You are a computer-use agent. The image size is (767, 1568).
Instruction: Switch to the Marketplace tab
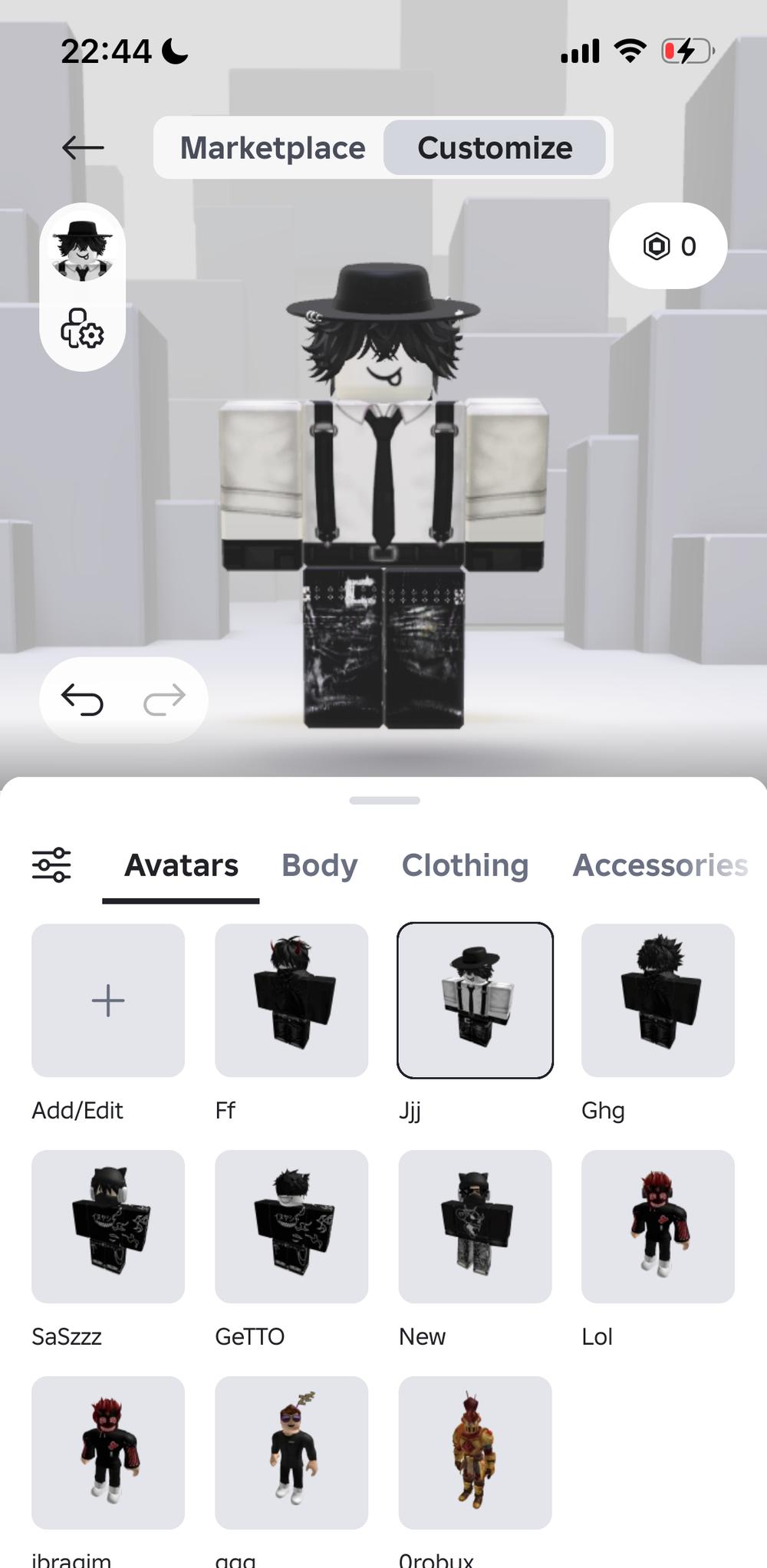[x=272, y=147]
